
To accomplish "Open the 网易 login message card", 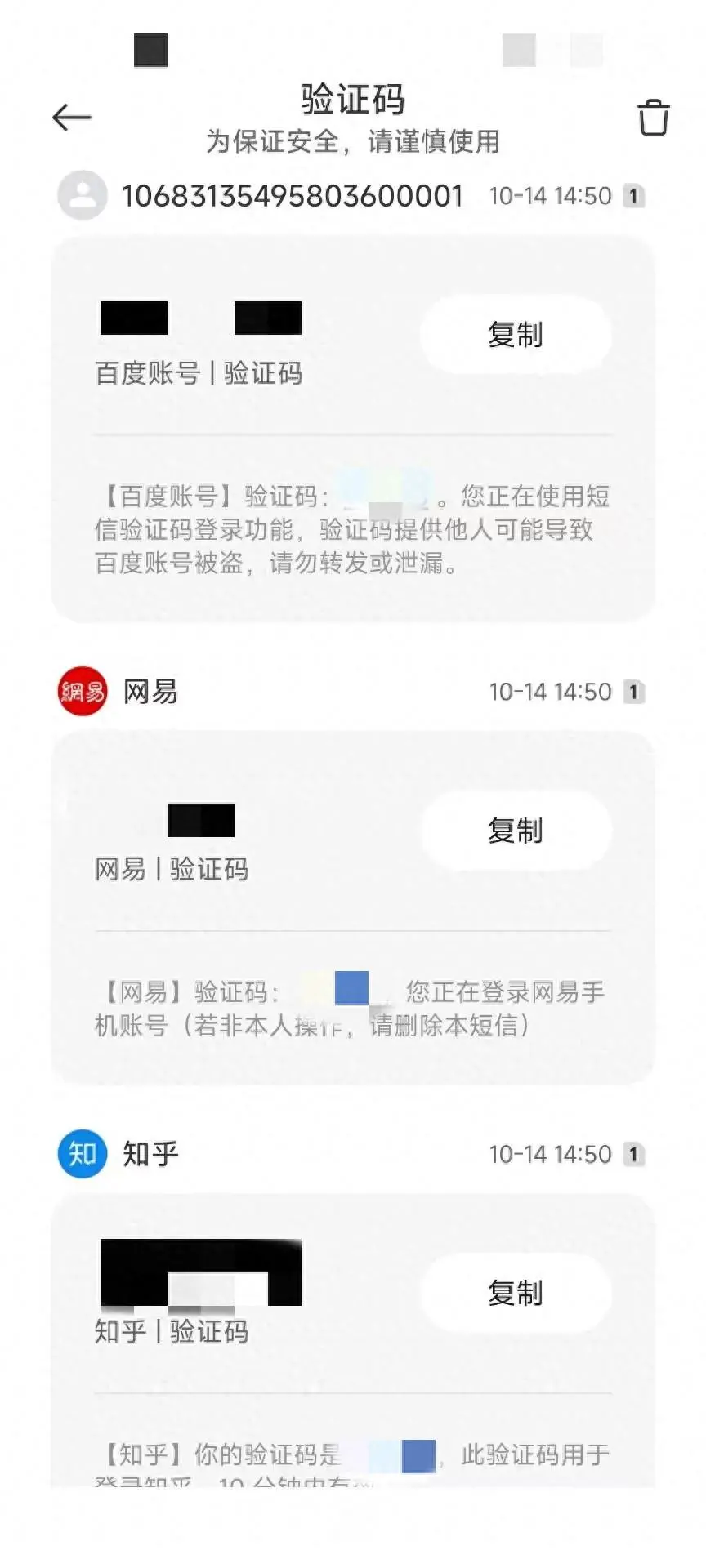I will [x=351, y=1009].
